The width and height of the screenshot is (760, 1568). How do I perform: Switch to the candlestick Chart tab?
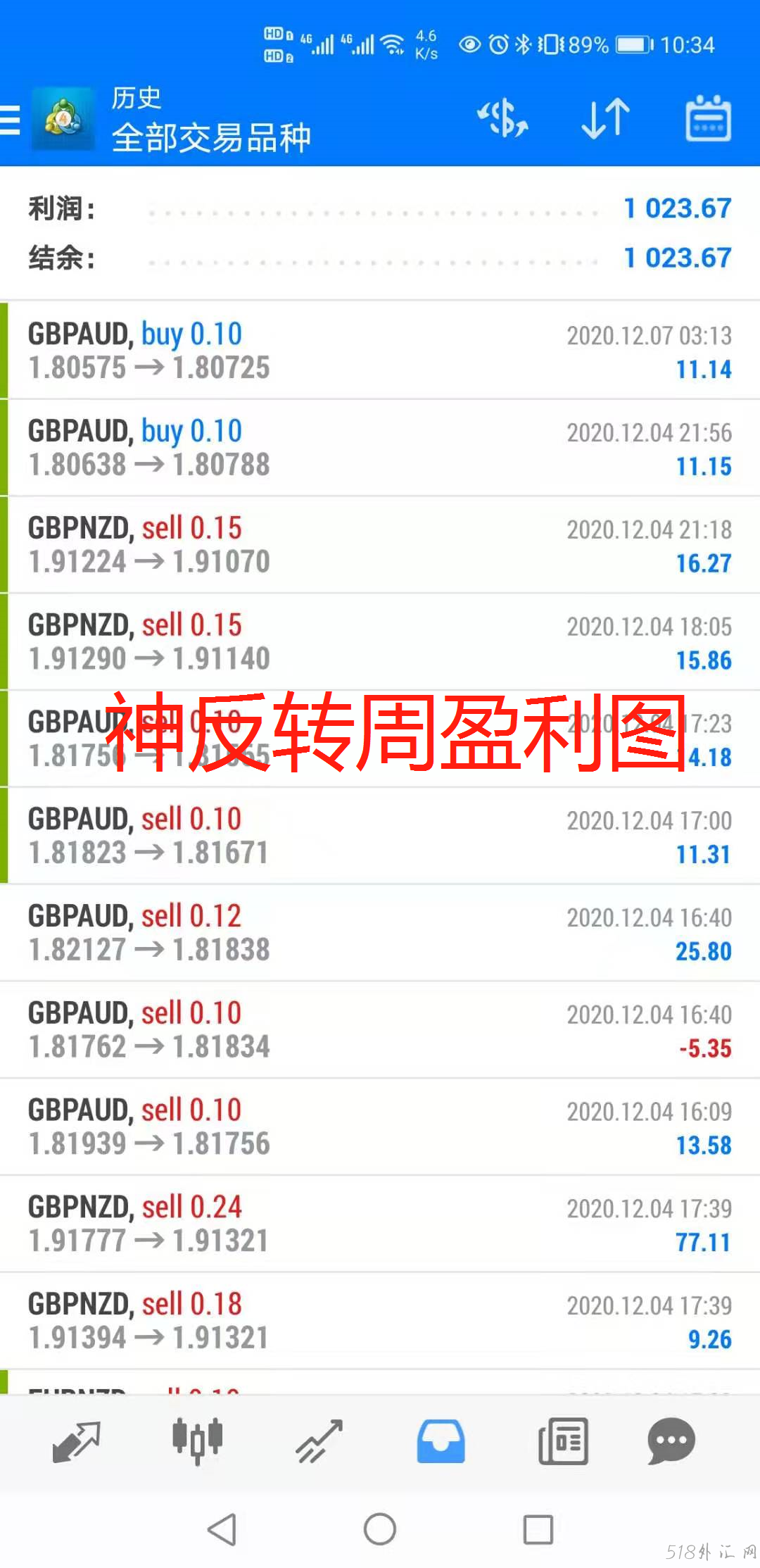point(198,1441)
